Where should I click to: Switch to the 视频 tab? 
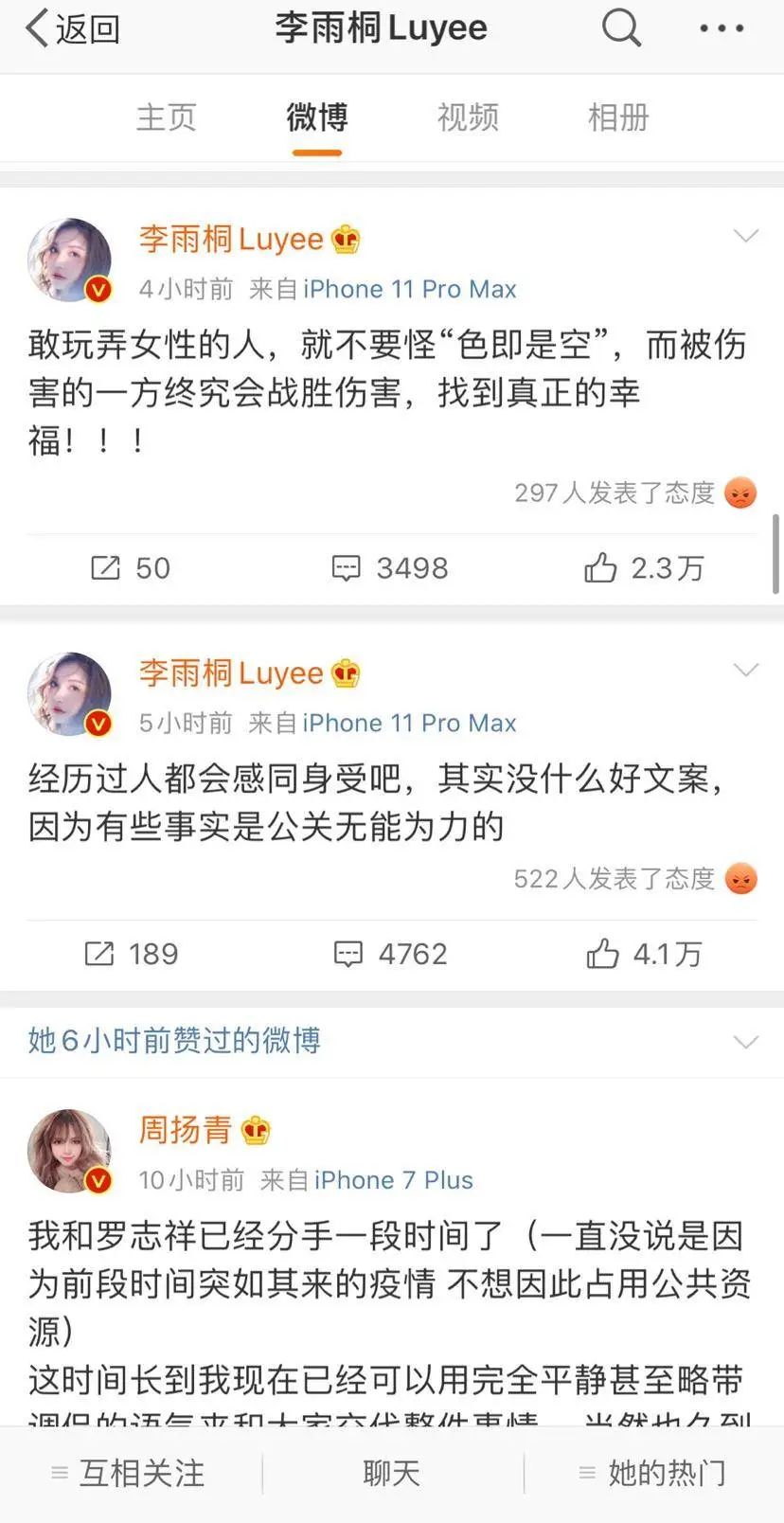coord(468,117)
